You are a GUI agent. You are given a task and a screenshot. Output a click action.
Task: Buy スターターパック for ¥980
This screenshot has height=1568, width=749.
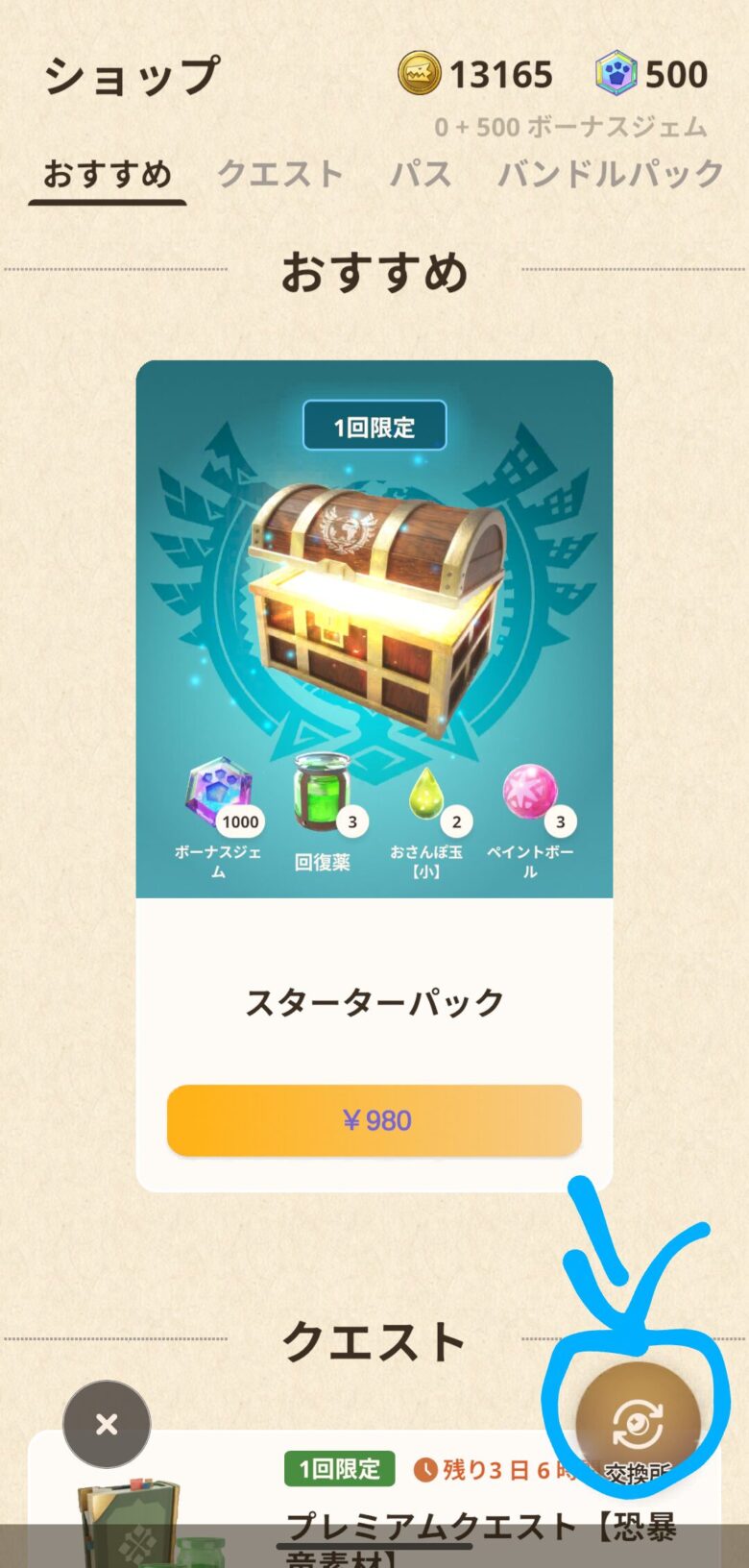[374, 1120]
